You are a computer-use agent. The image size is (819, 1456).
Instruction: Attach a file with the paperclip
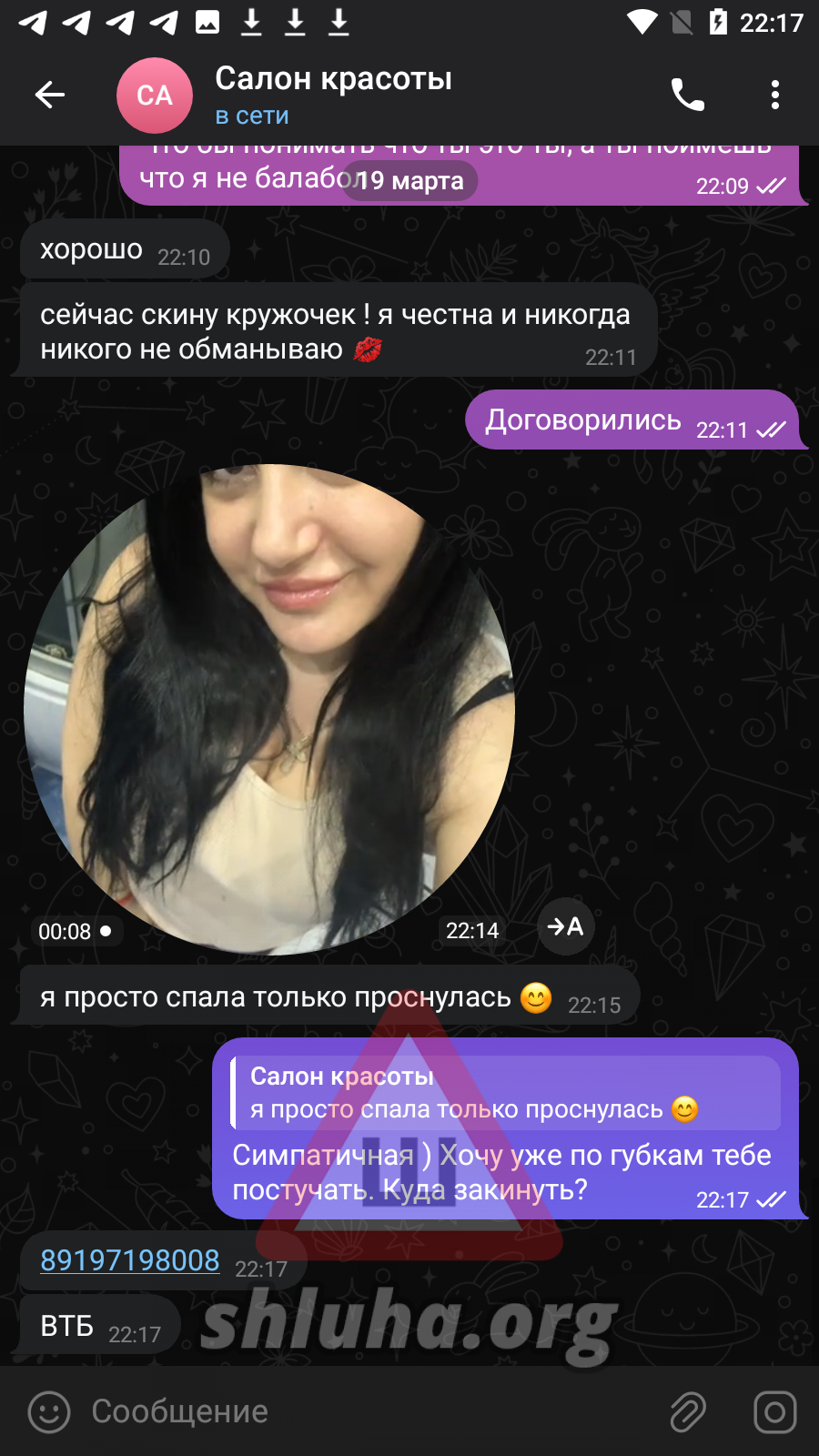pos(688,1412)
